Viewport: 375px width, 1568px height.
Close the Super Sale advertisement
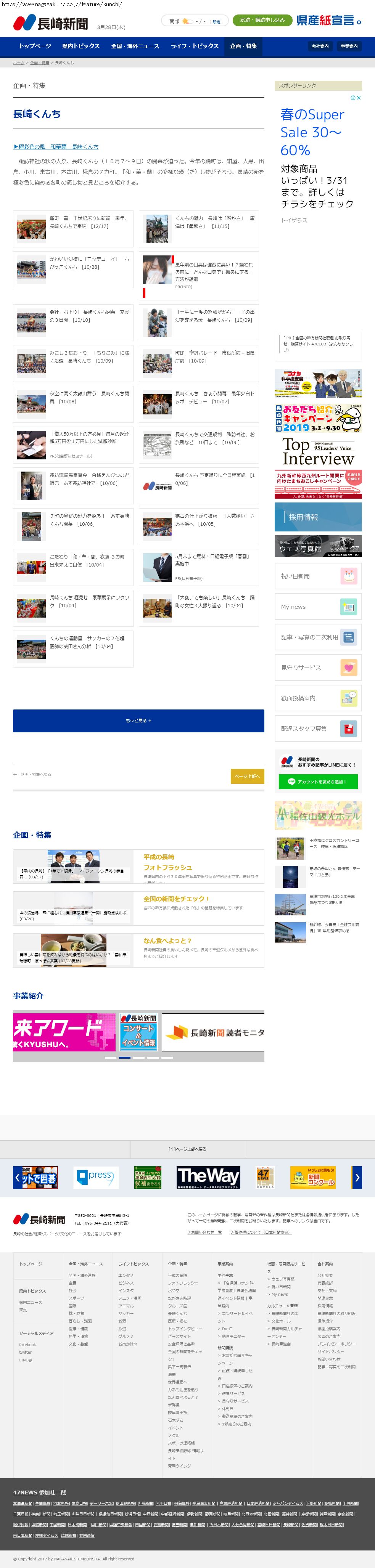(x=359, y=97)
